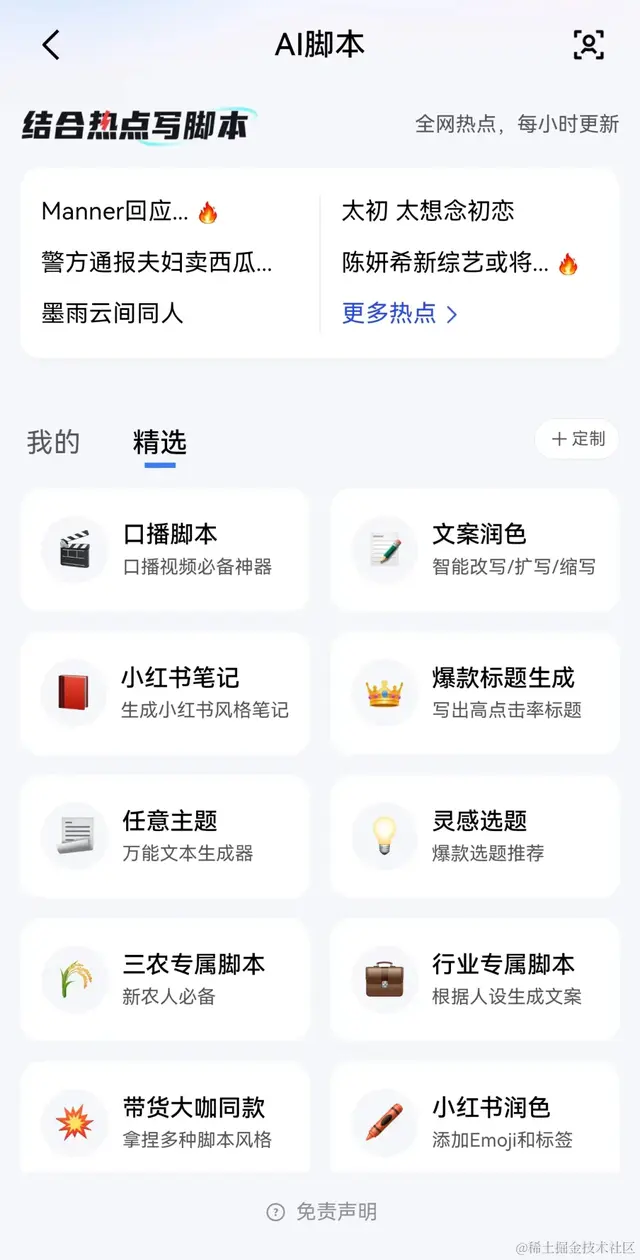This screenshot has height=1260, width=640.
Task: Choose the 行业专属脚本 template
Action: click(x=475, y=979)
